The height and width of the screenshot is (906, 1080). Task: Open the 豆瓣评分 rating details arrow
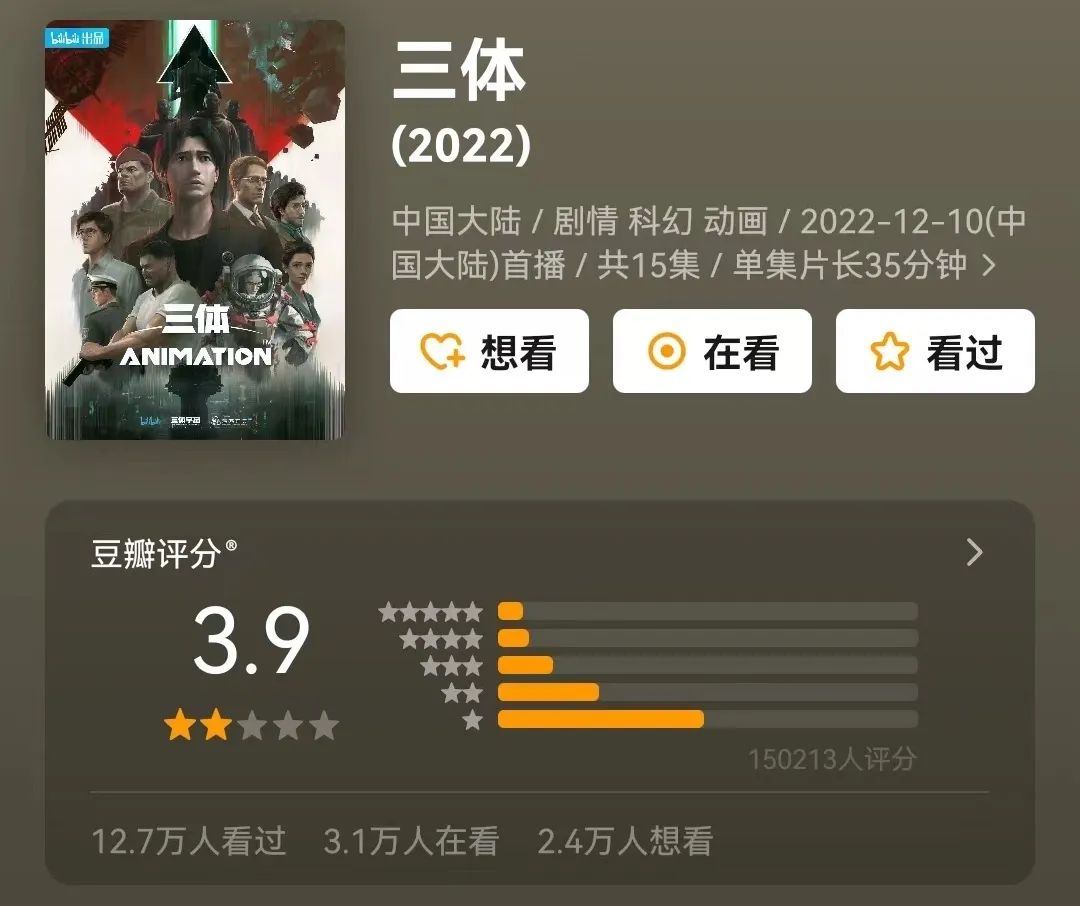click(975, 552)
